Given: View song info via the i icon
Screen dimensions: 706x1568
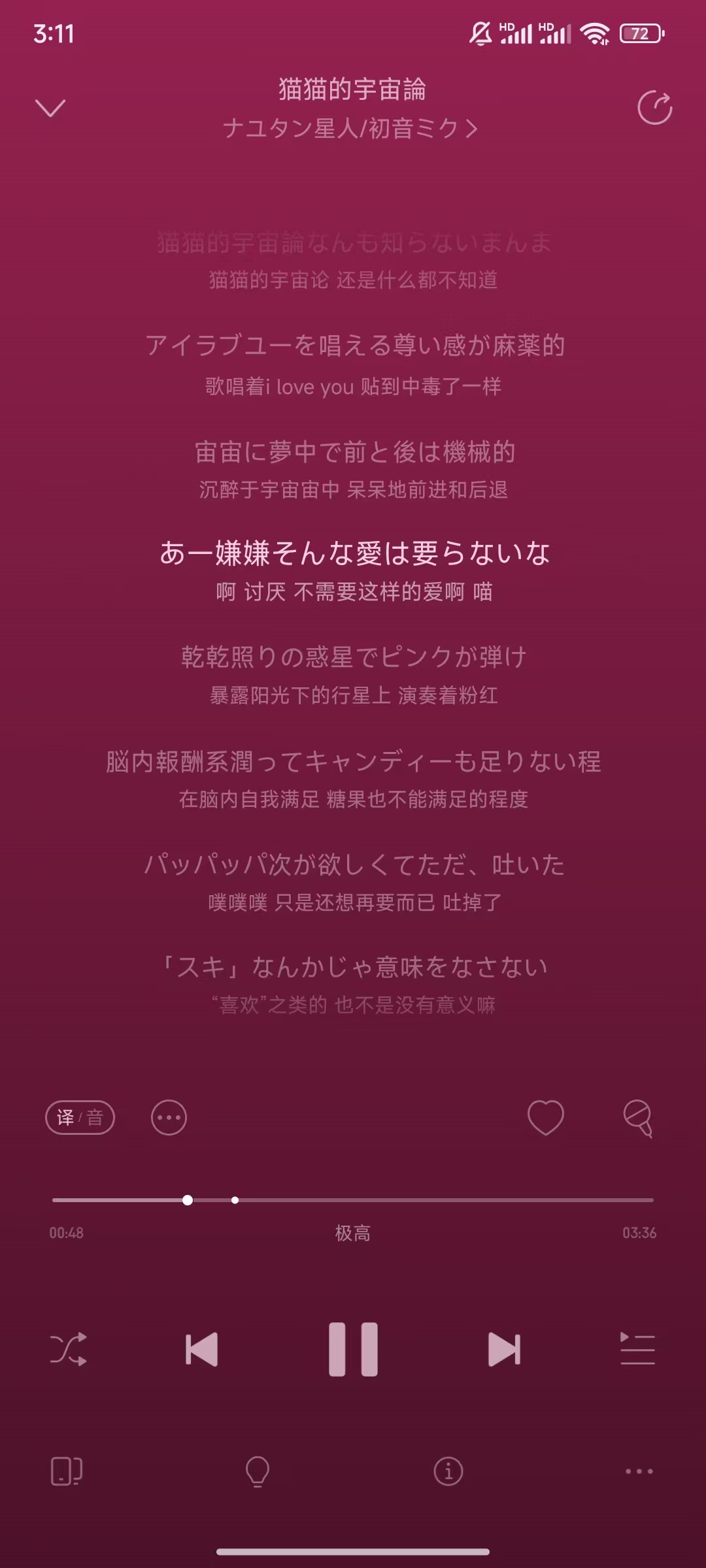Looking at the screenshot, I should click(x=448, y=1471).
